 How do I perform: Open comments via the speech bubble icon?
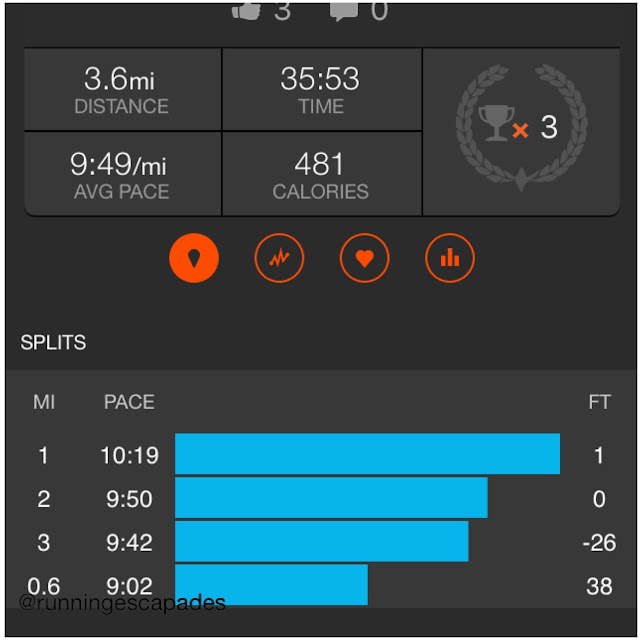[344, 11]
